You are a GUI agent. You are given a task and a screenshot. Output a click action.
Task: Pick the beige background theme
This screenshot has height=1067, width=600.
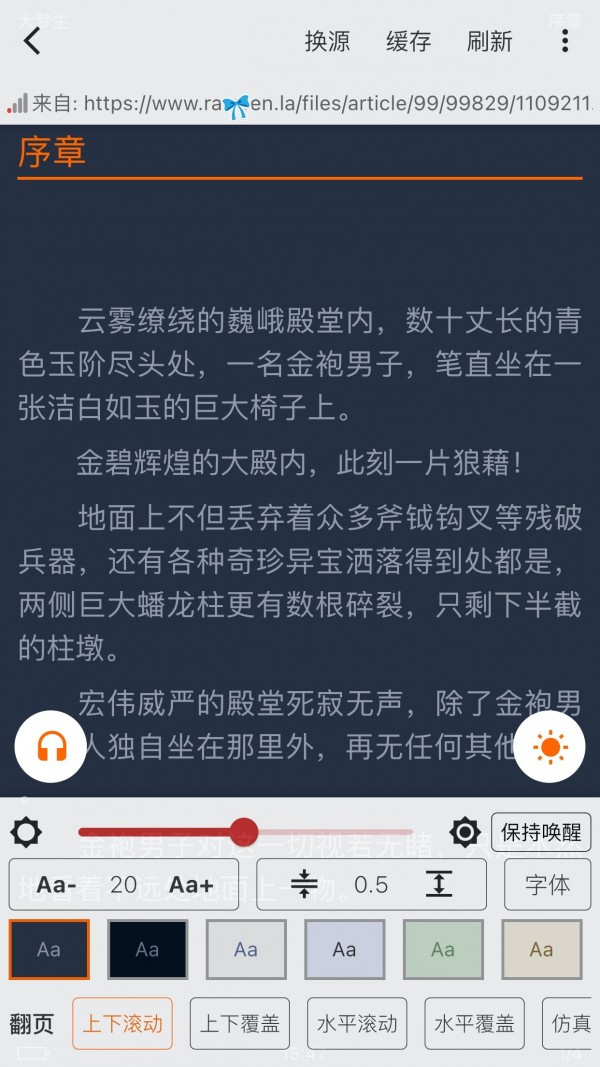tap(541, 949)
